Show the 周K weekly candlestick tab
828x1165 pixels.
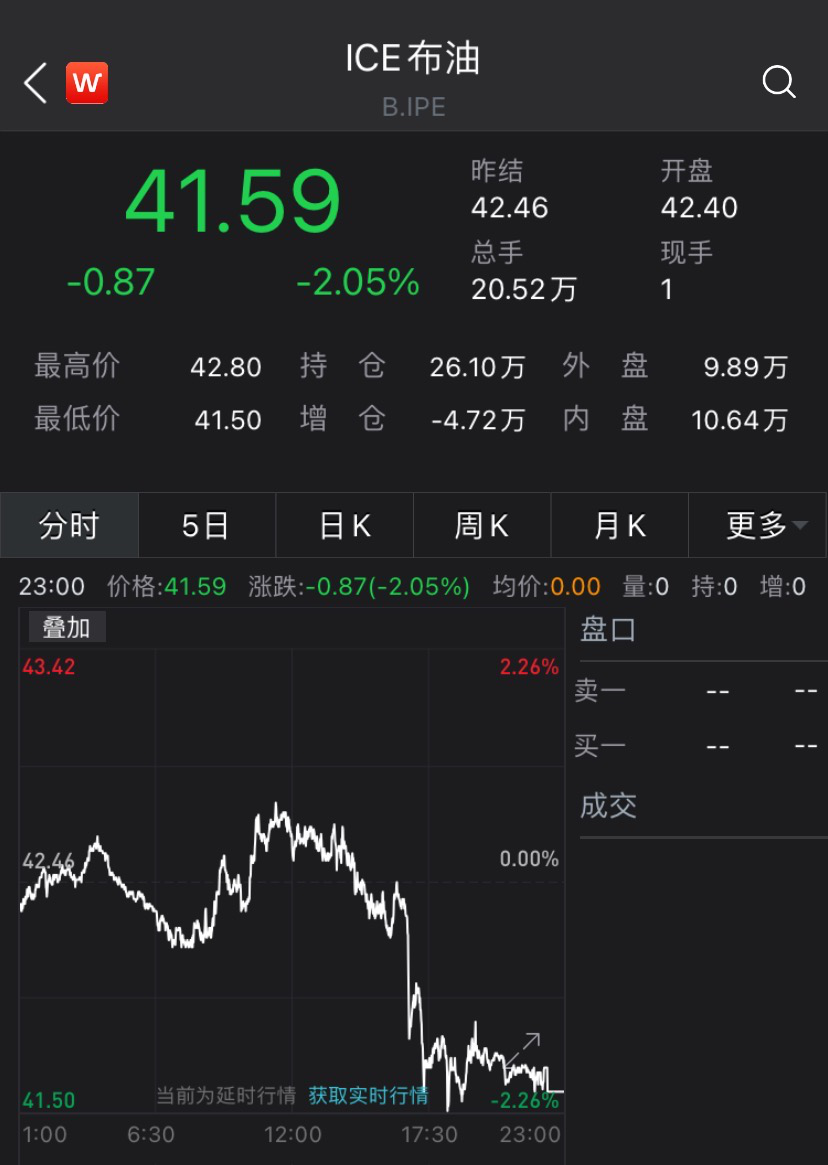pos(482,525)
